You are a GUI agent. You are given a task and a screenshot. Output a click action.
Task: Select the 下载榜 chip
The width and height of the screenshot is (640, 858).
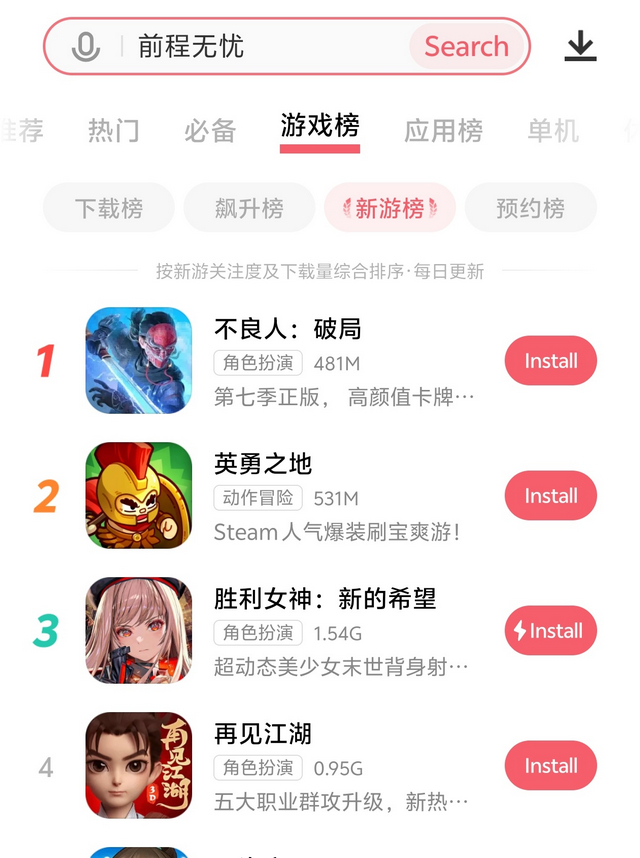tap(109, 208)
